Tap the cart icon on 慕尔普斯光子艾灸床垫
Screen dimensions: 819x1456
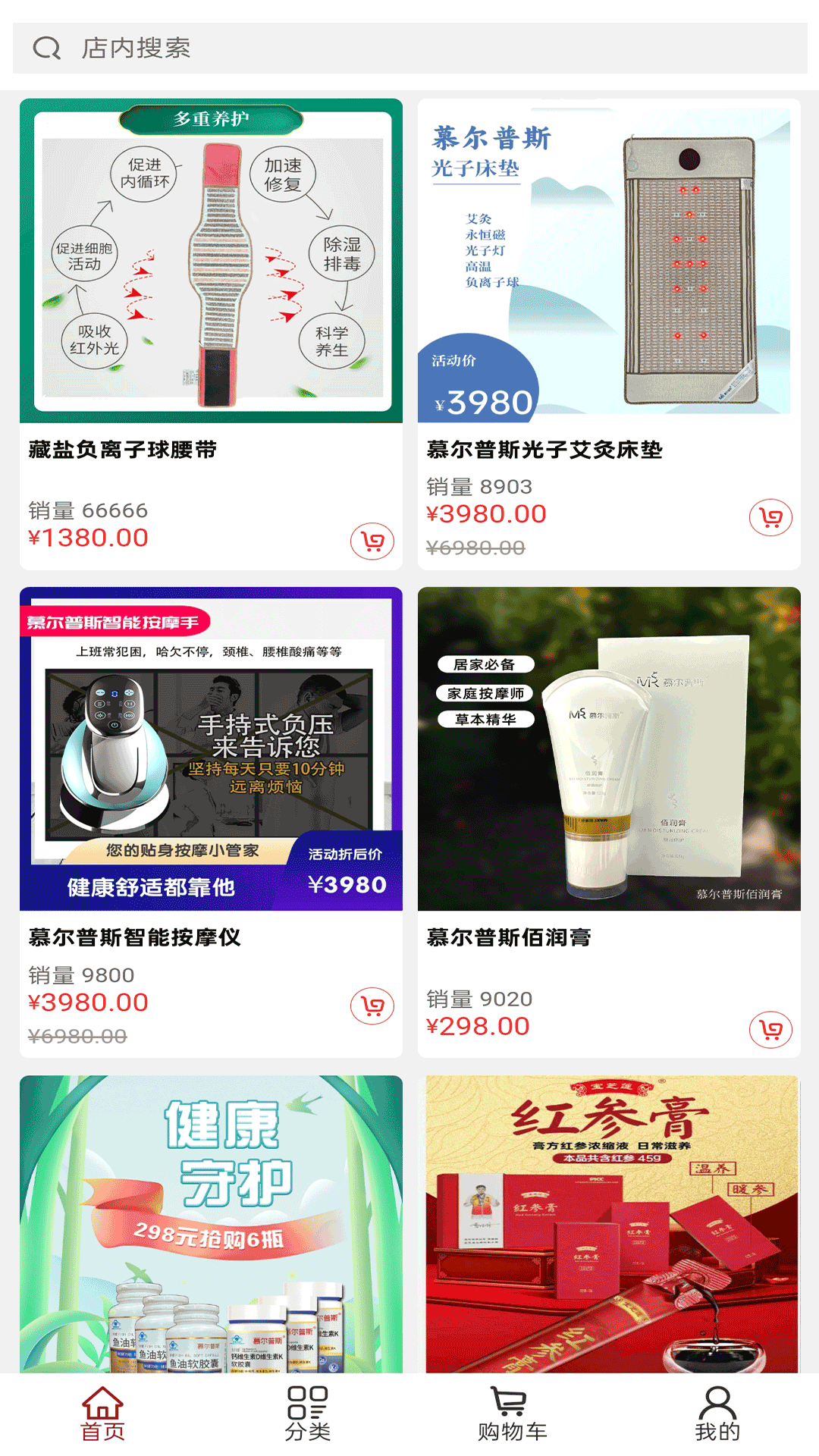point(773,519)
